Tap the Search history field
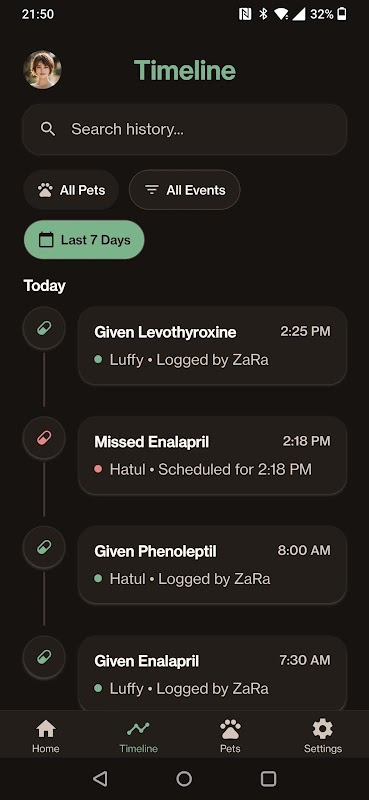 pos(184,129)
